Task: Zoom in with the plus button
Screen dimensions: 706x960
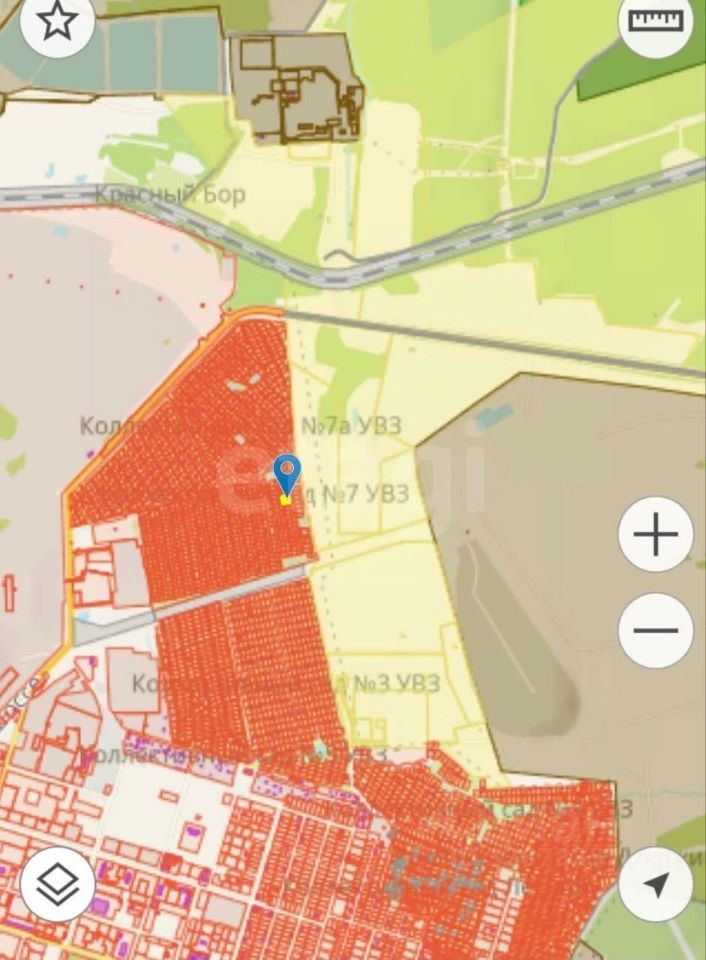Action: point(656,535)
